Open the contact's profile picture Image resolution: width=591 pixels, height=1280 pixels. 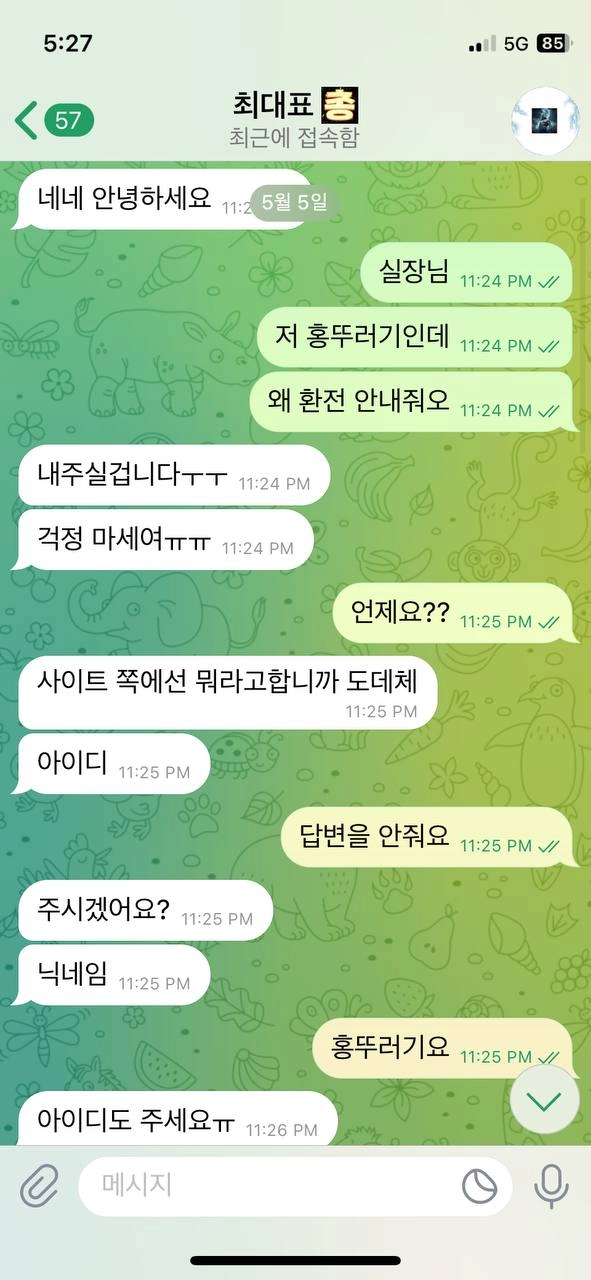click(x=545, y=121)
